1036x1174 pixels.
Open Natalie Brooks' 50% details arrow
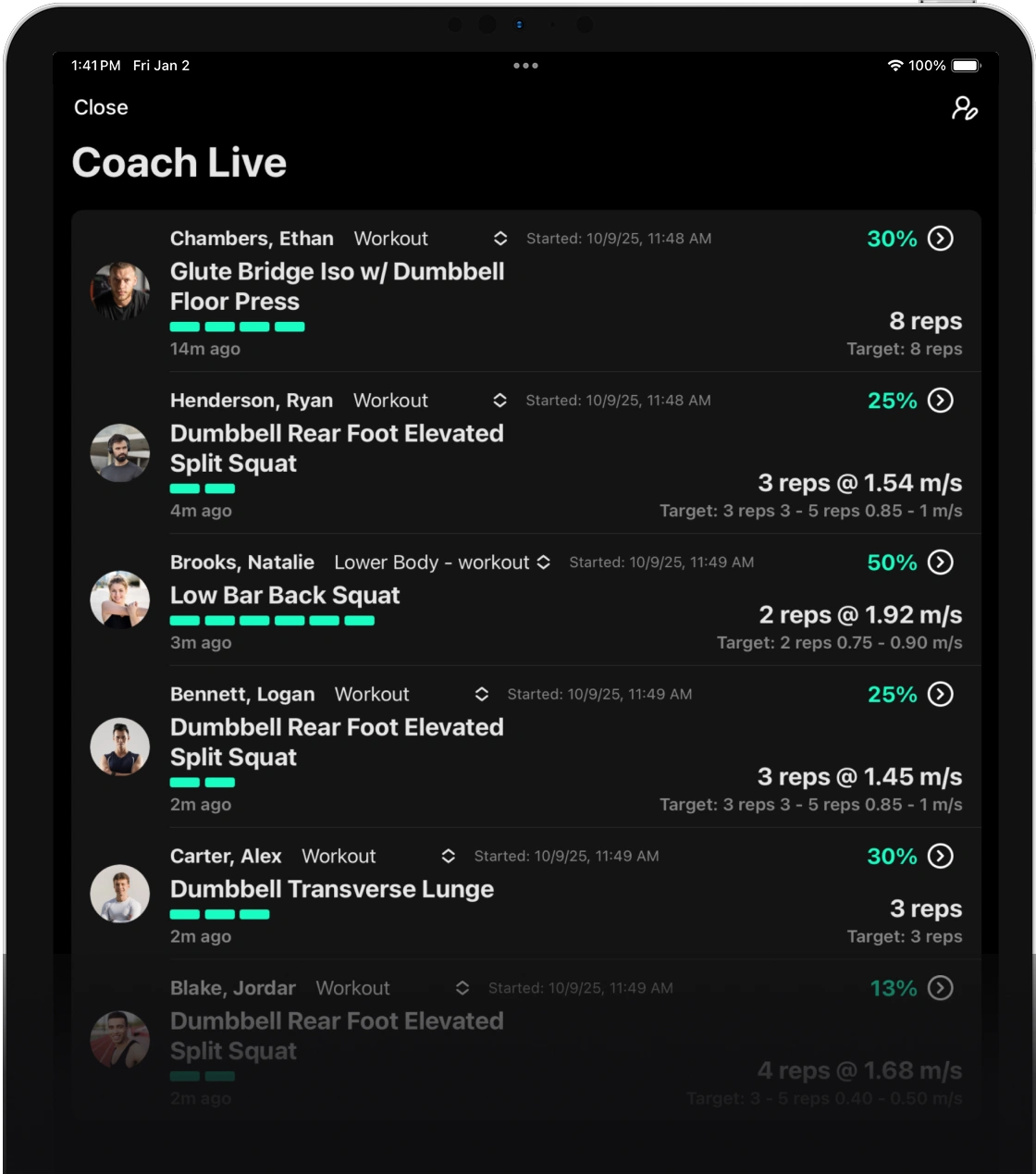tap(940, 562)
